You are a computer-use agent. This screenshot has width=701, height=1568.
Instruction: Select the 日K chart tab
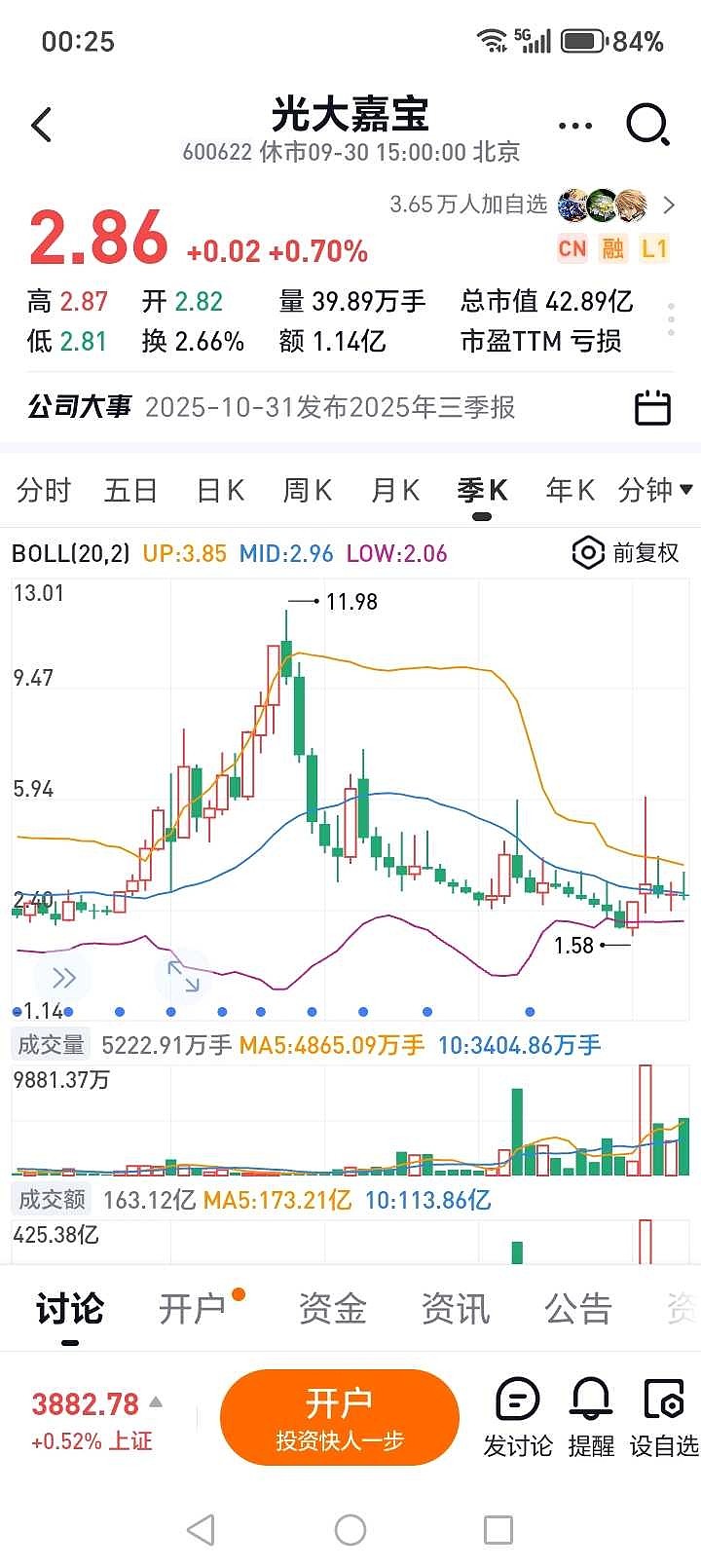[x=220, y=490]
